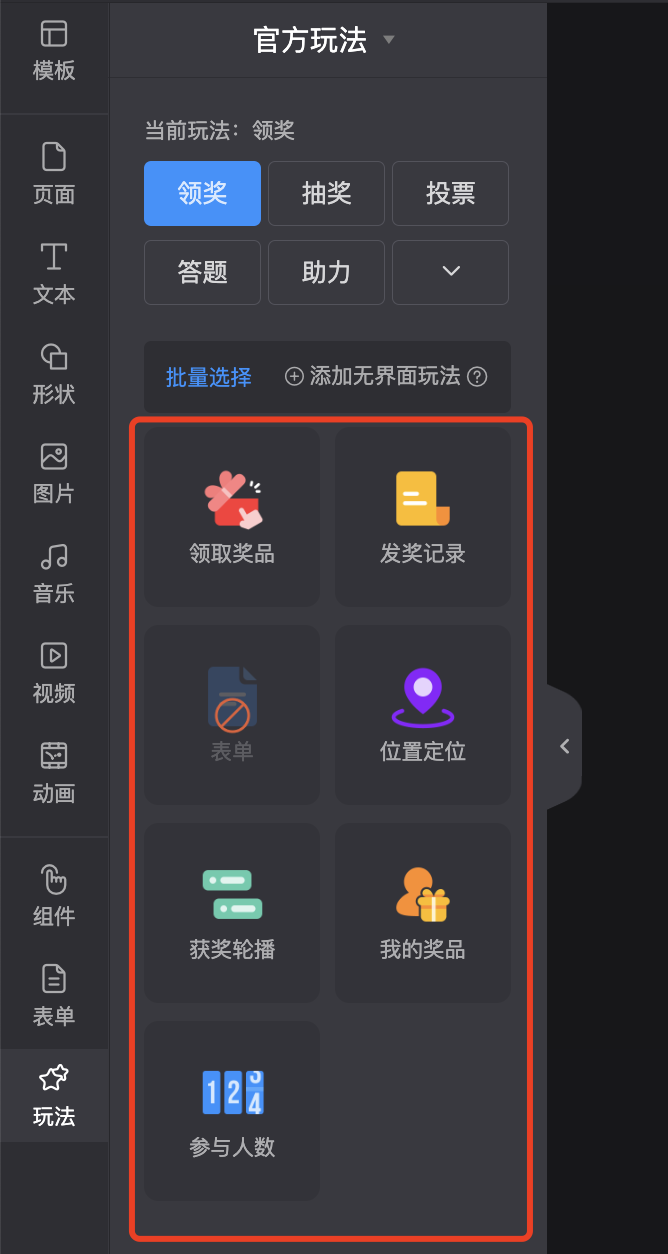Screen dimensions: 668x1254
Task: Expand more gameplay types with chevron
Action: [450, 272]
